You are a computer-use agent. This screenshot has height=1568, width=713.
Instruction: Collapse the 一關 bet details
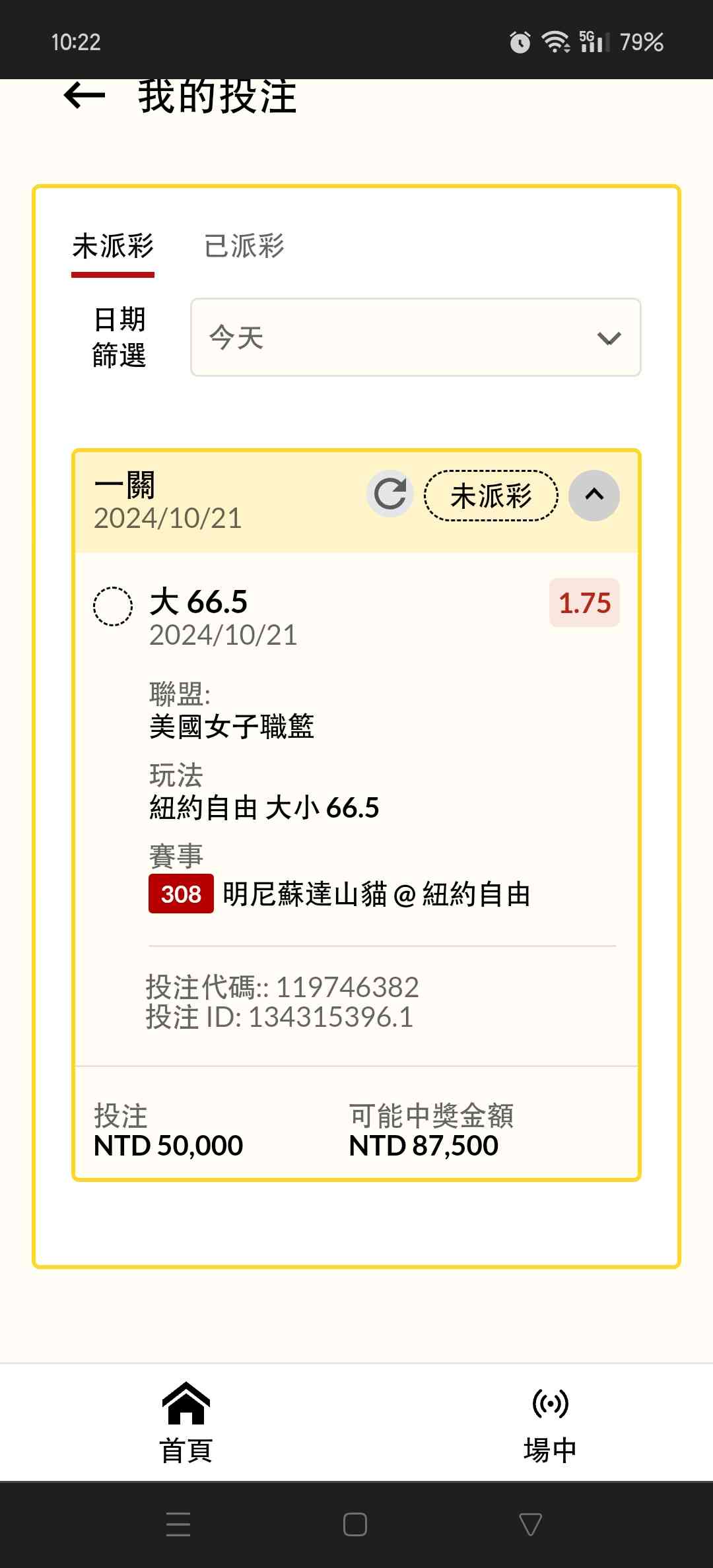coord(594,495)
